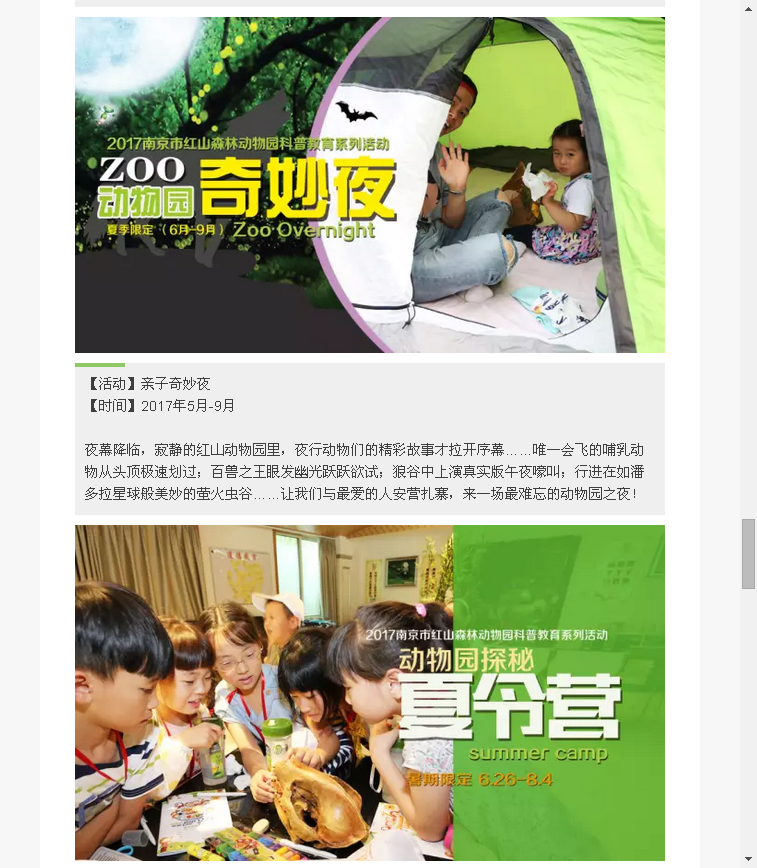Open the 夏令营 summer camp banner
This screenshot has width=757, height=868.
tap(369, 692)
